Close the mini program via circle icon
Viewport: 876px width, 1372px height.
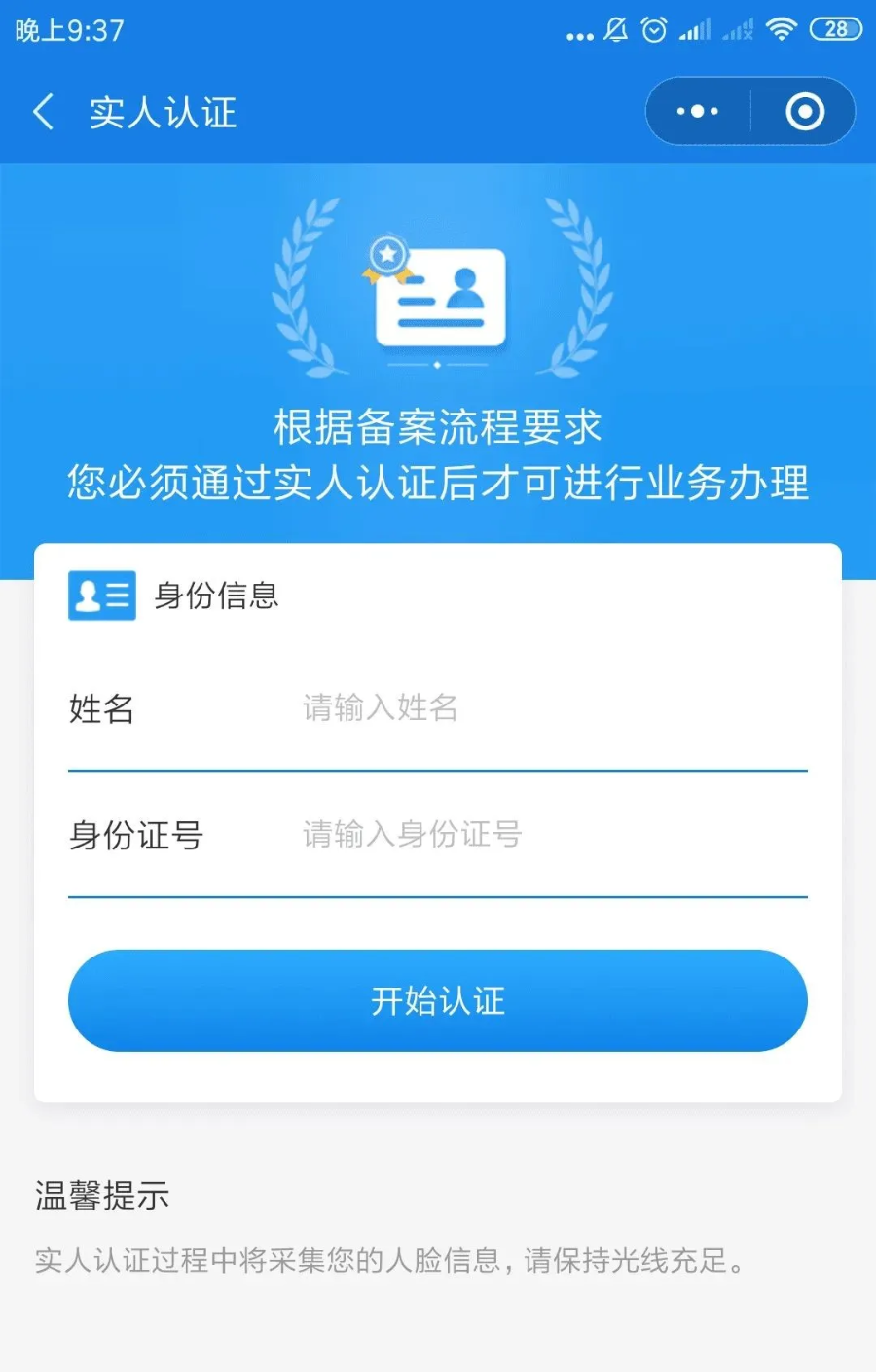804,112
